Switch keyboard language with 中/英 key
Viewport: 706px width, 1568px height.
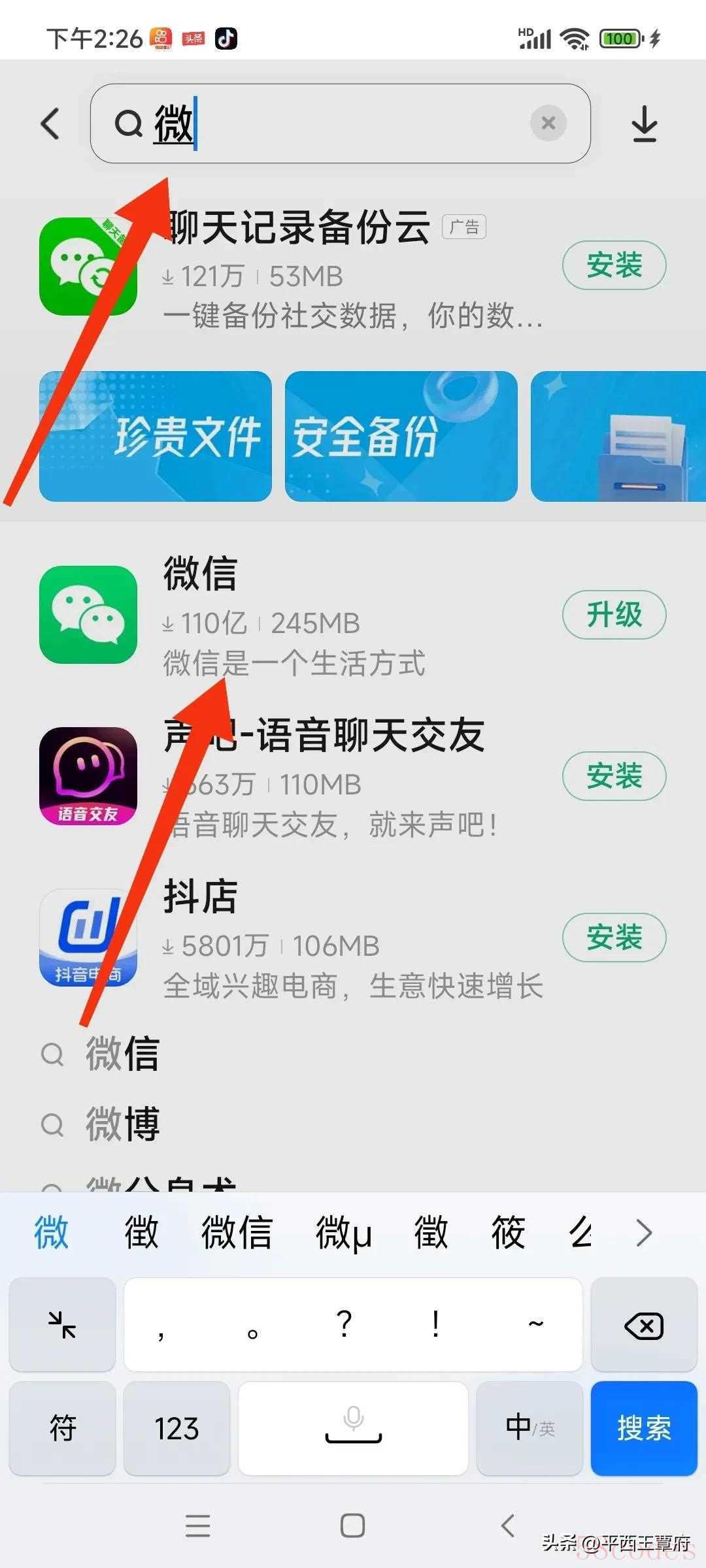coord(529,1428)
